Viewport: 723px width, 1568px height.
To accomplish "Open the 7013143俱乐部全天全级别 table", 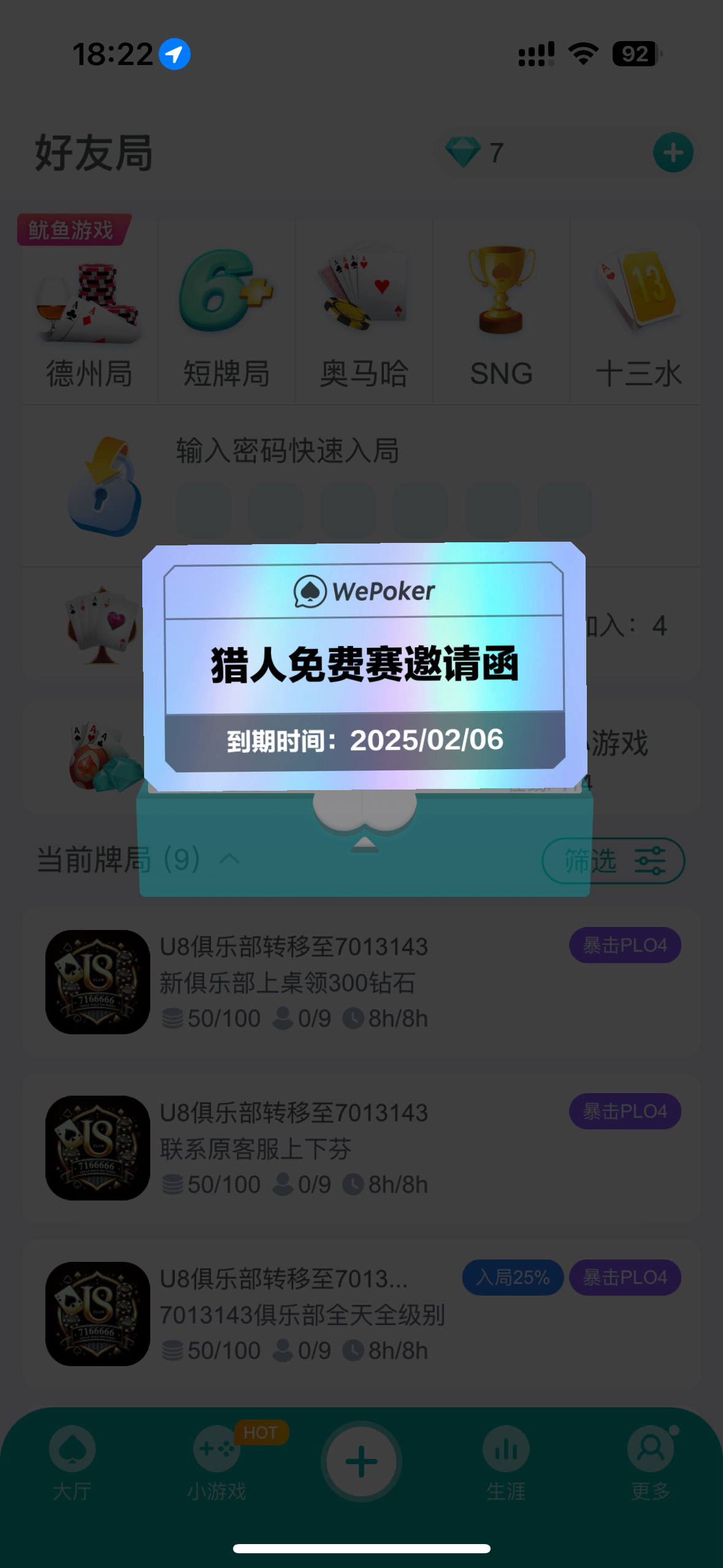I will (361, 1314).
